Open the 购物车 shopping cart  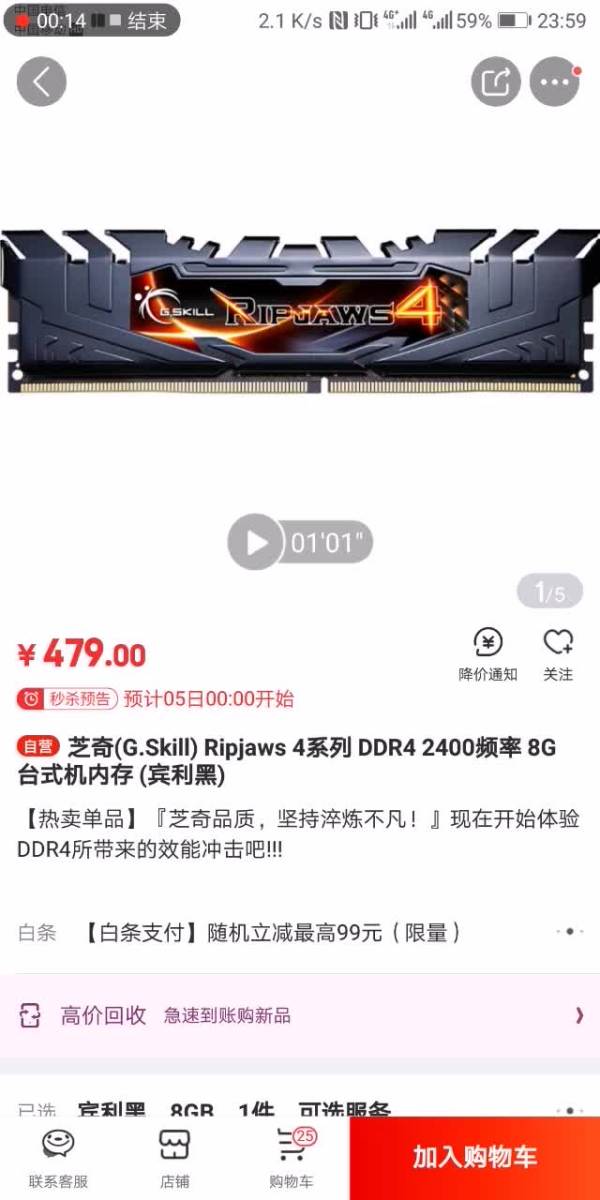[291, 1158]
